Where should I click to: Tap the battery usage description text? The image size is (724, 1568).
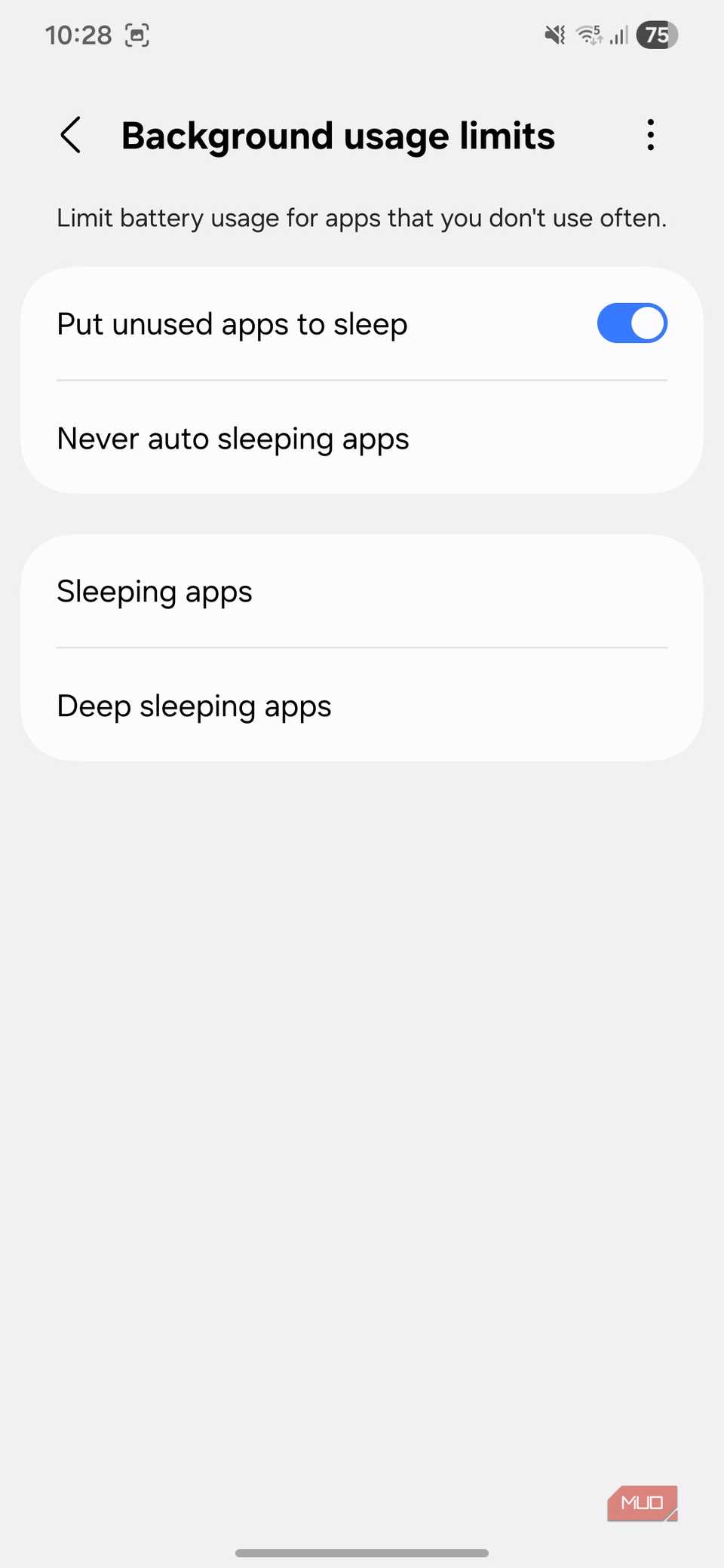click(x=362, y=217)
